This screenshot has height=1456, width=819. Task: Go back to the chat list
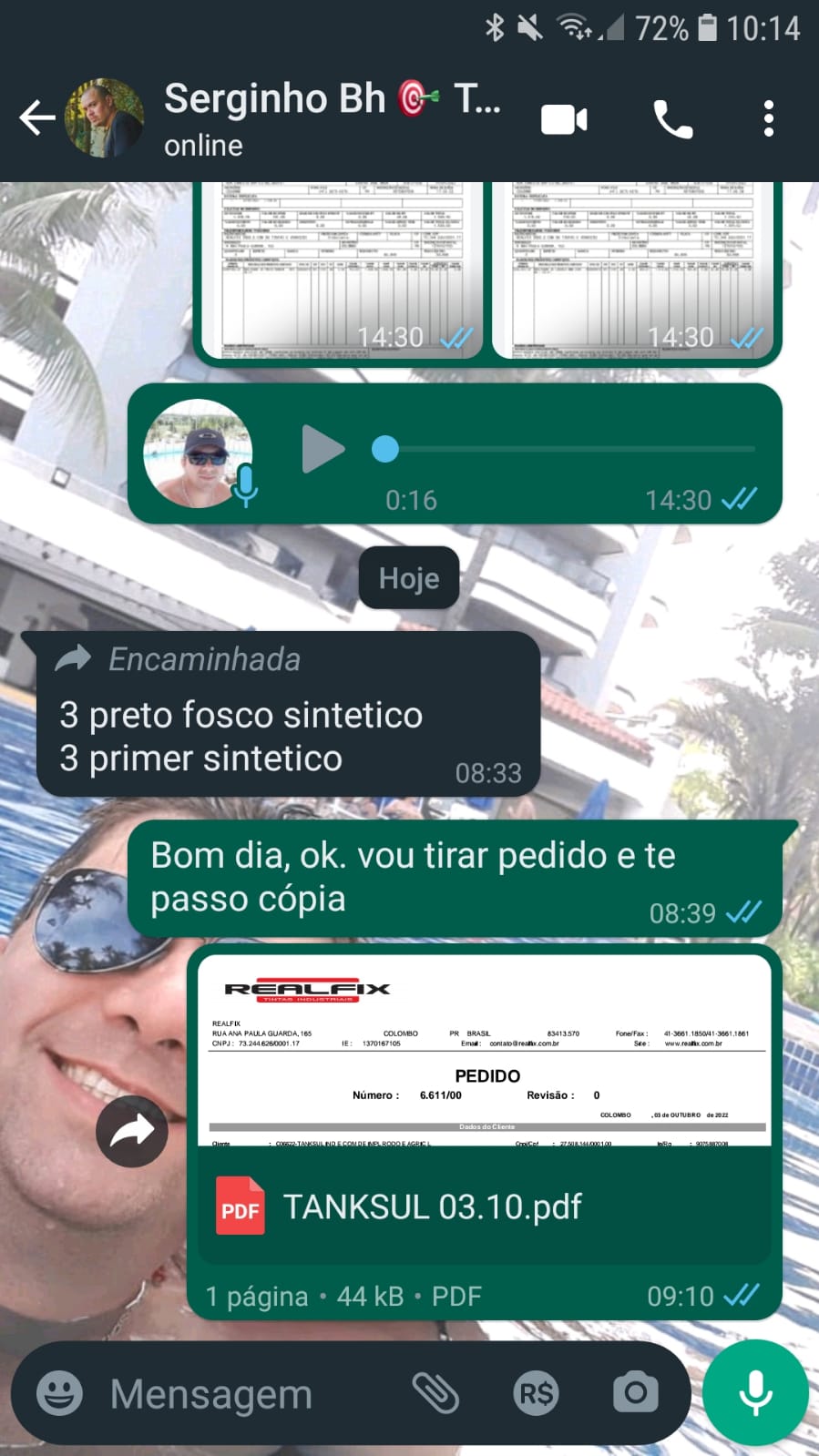[x=36, y=118]
